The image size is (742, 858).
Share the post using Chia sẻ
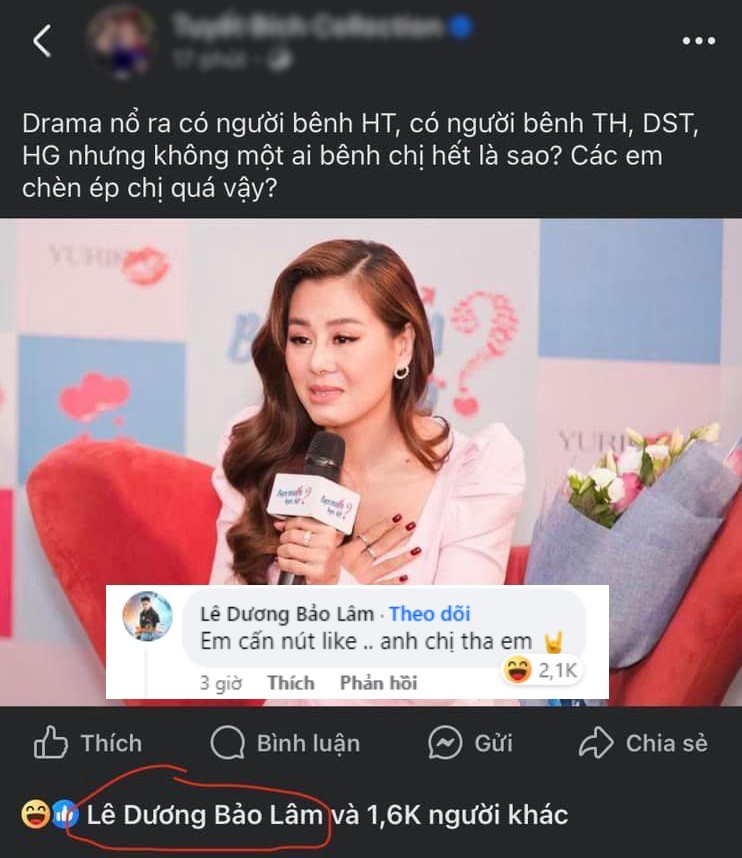643,743
